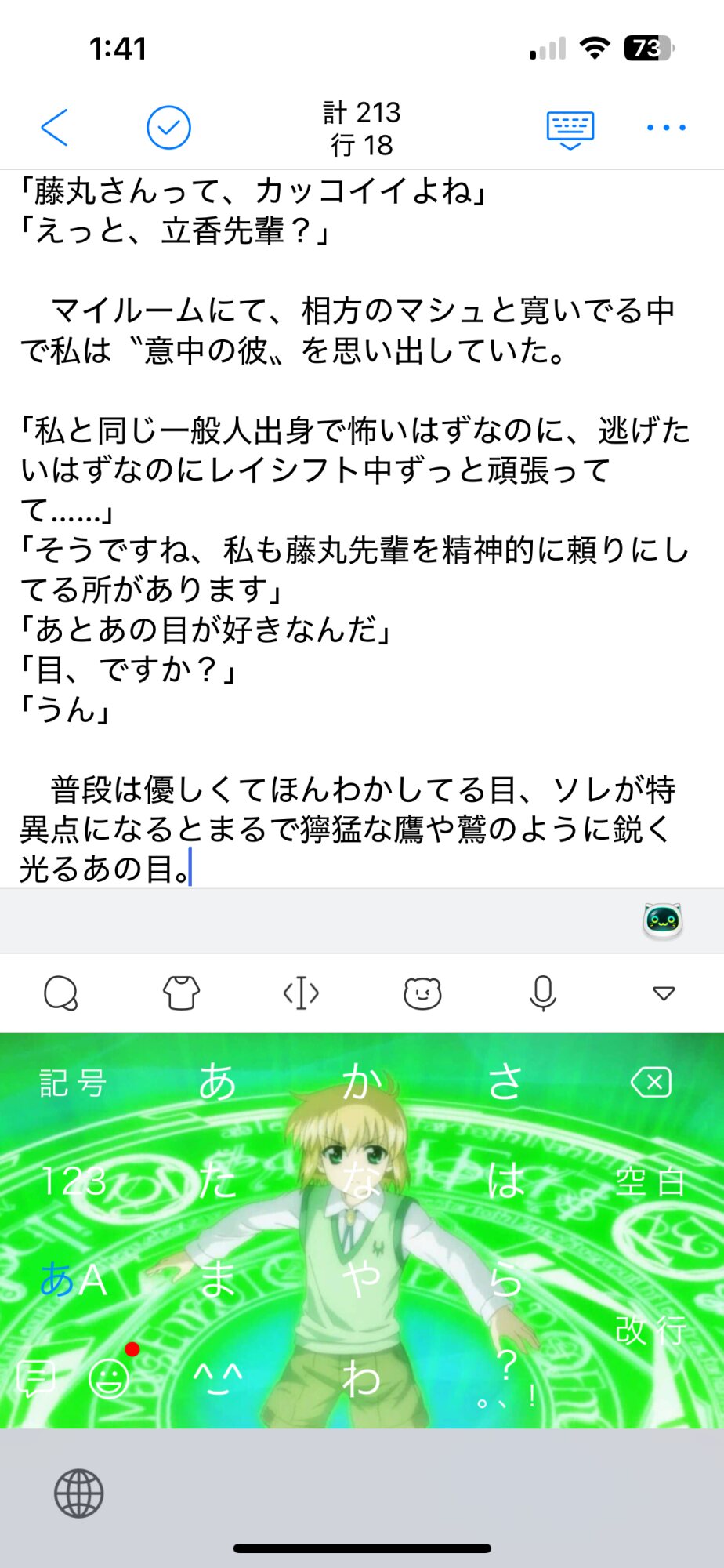Open the bear face sticker panel

point(422,993)
